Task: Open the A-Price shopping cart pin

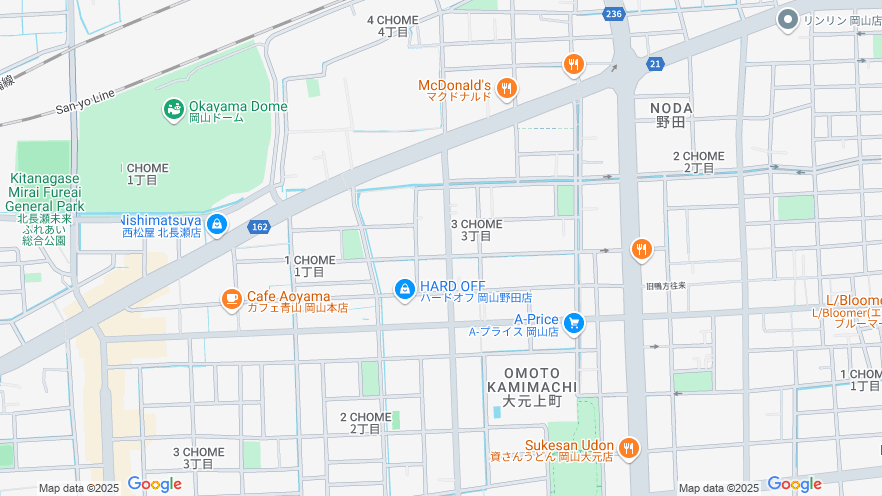Action: (574, 322)
